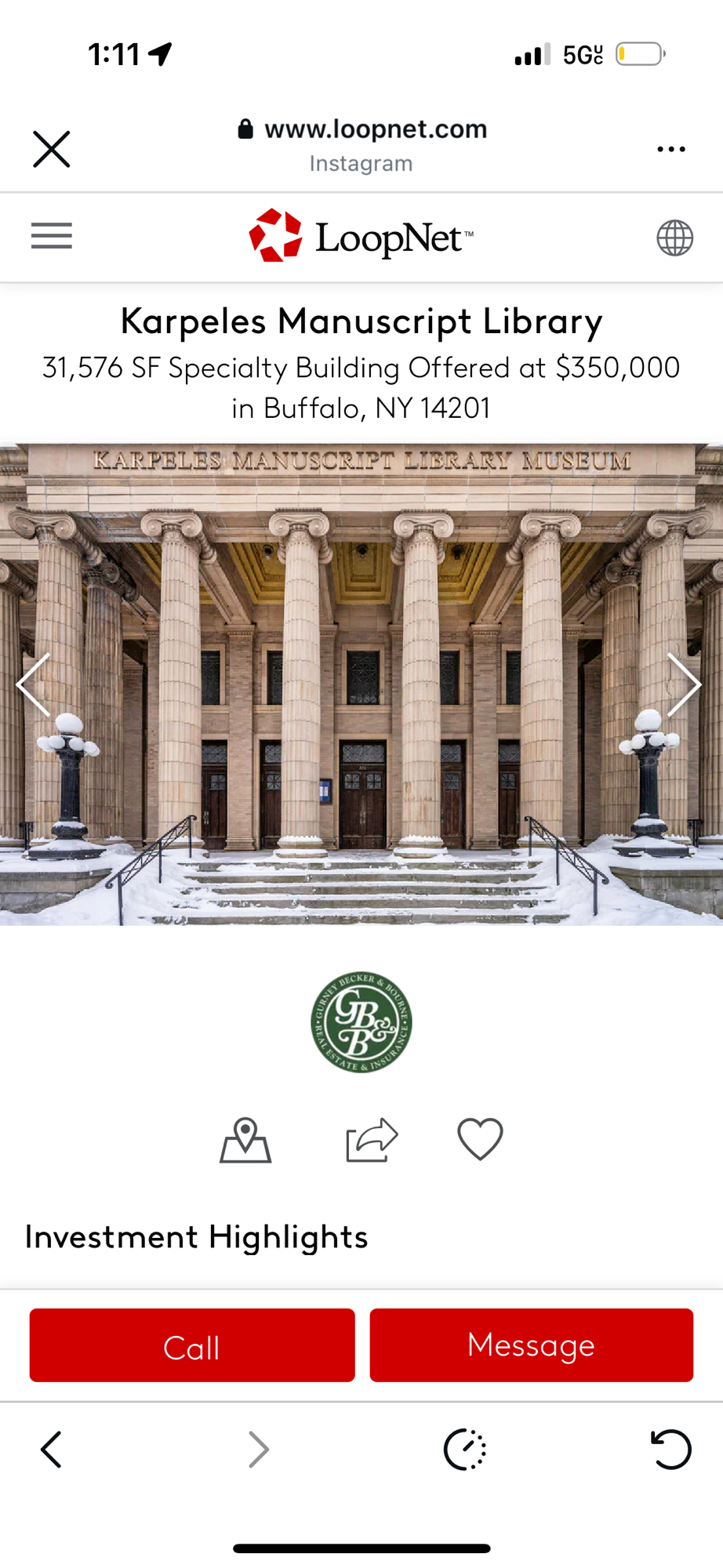Show the next listing photo
The image size is (723, 1568).
684,684
